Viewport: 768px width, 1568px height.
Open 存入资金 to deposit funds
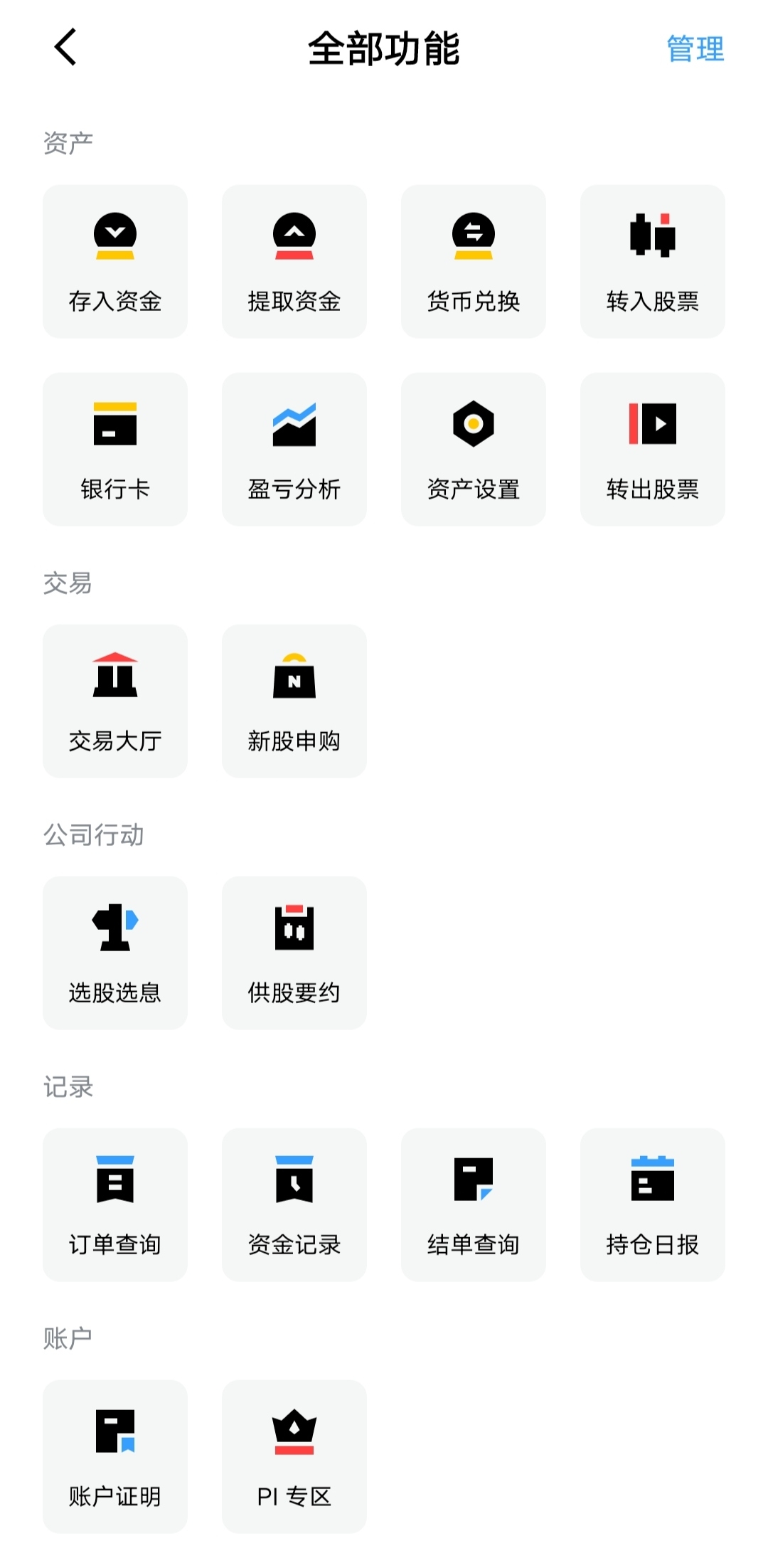pos(115,262)
